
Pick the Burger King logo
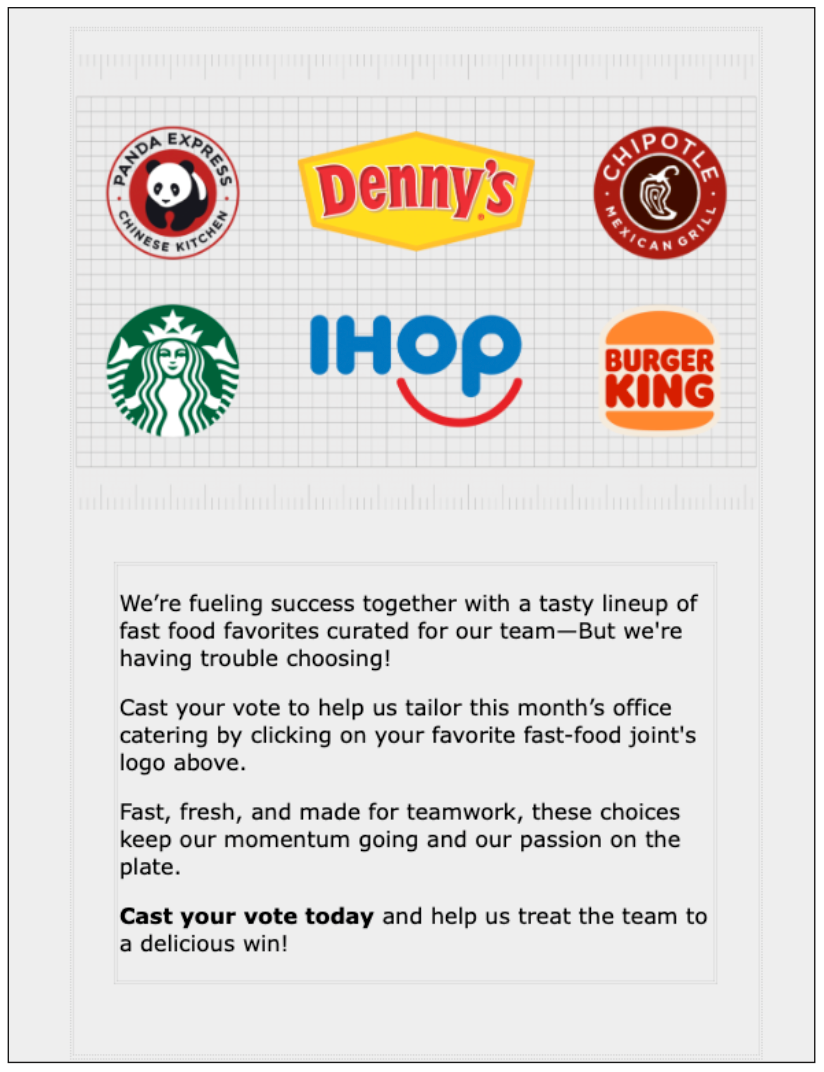[659, 371]
